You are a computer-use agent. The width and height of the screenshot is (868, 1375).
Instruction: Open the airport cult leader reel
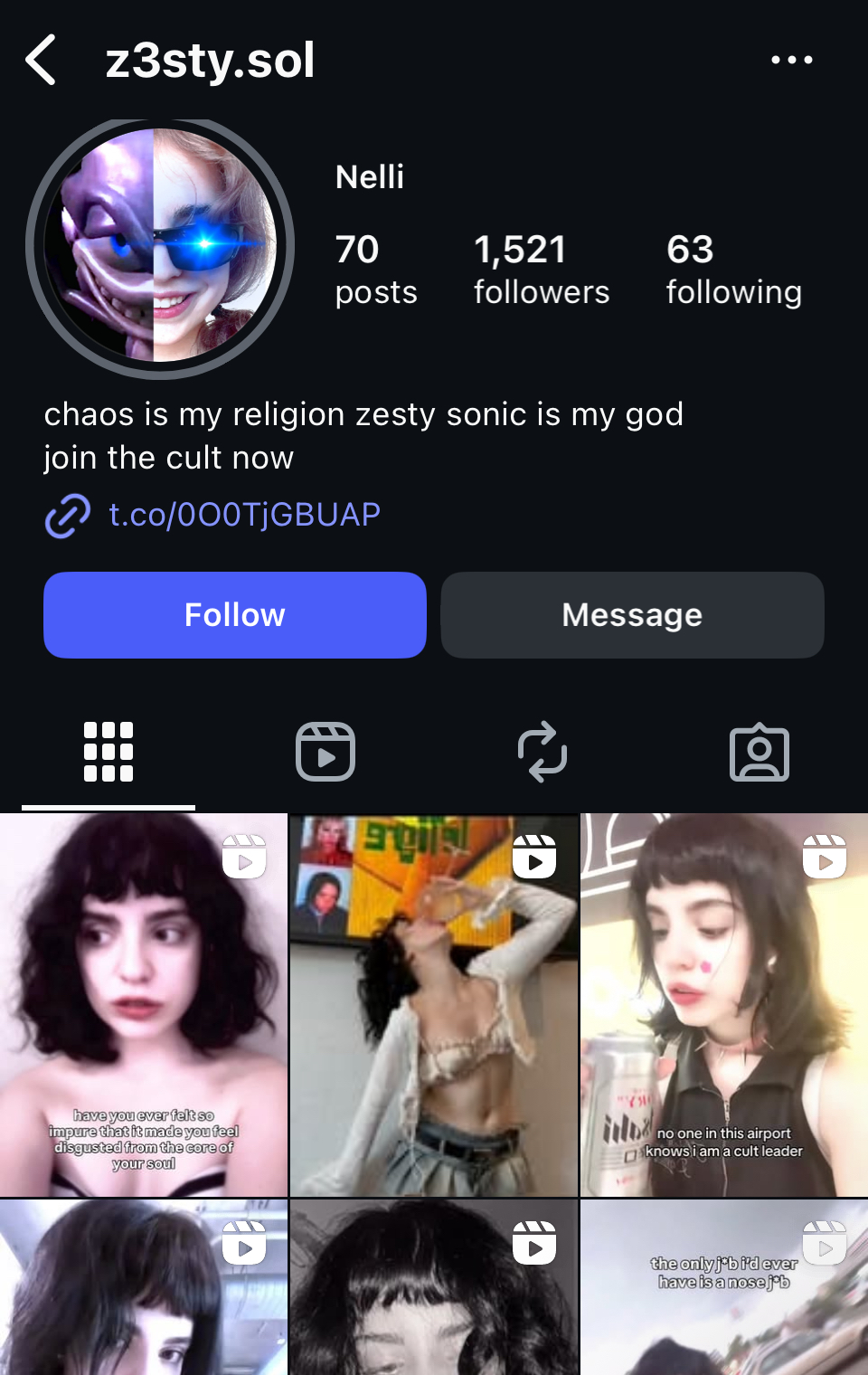point(724,1004)
